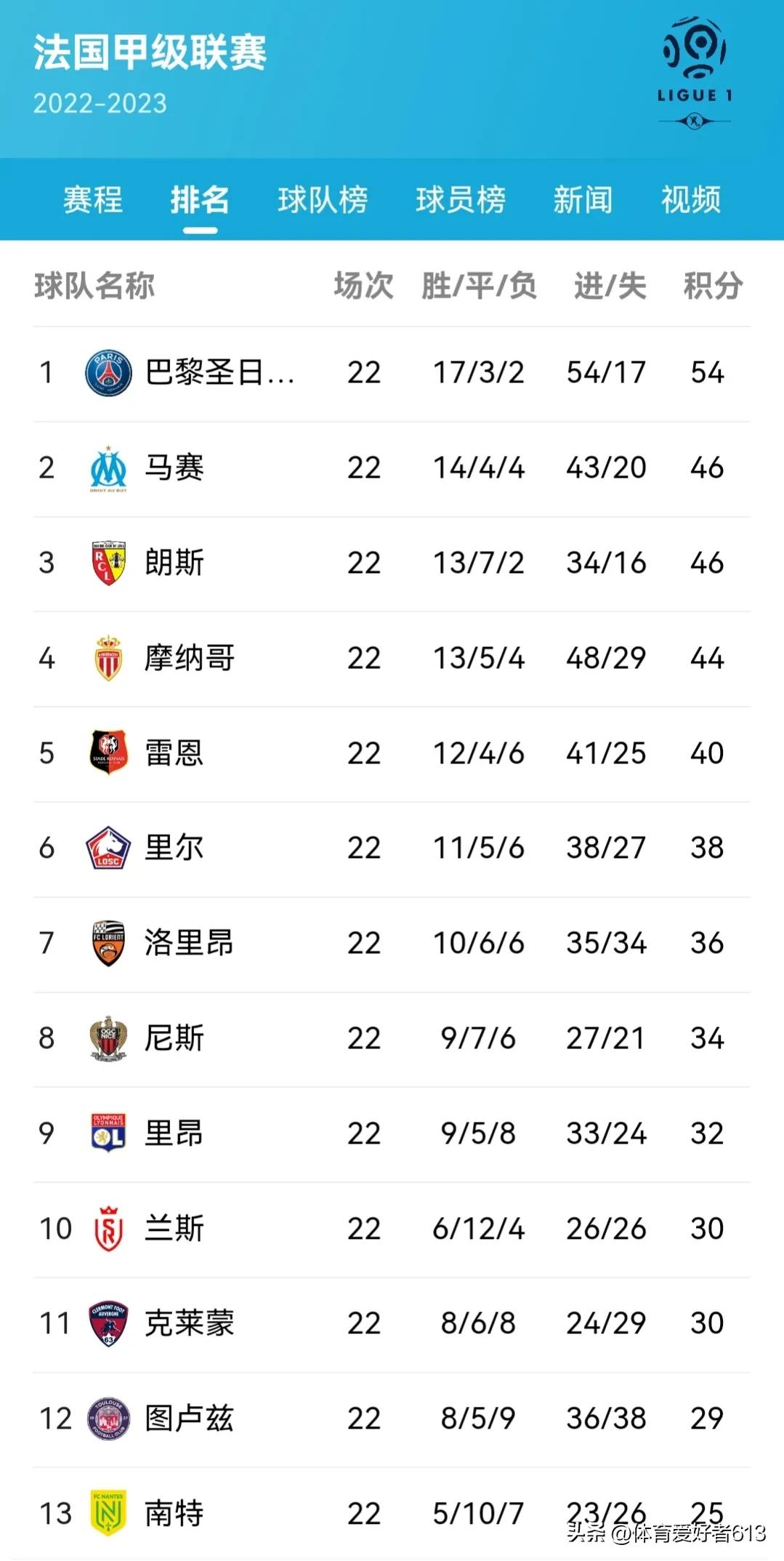View the 朗斯 team details
784x1561 pixels.
point(174,563)
